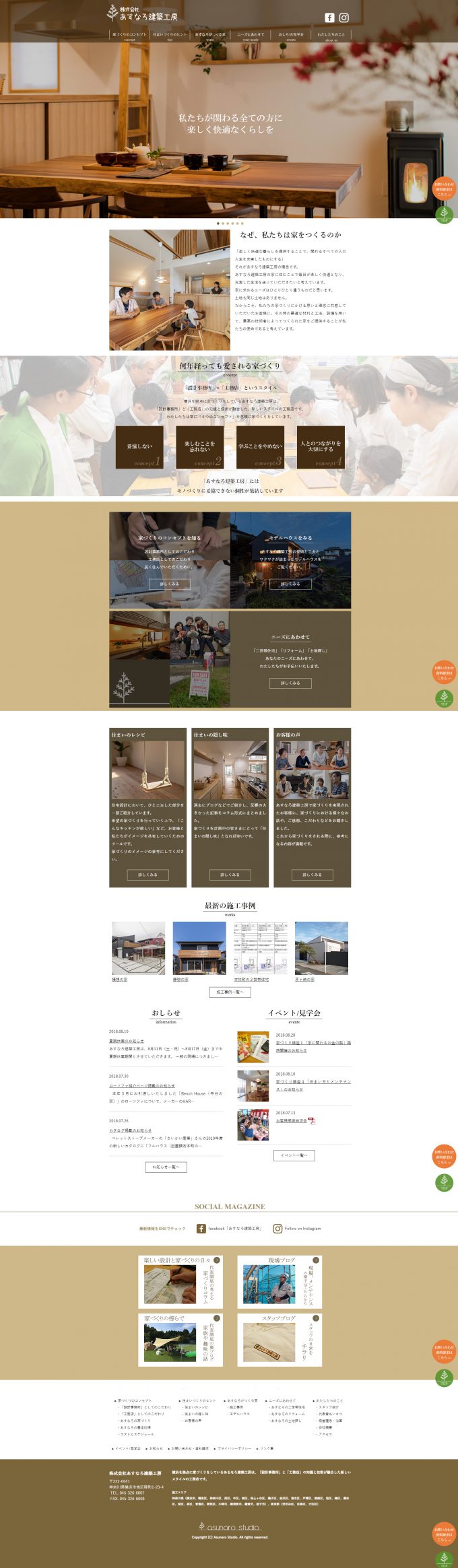Screen dimensions: 458x1568
Task: Tap 詳しくみる on the お客様の声 card
Action: pyautogui.click(x=312, y=875)
